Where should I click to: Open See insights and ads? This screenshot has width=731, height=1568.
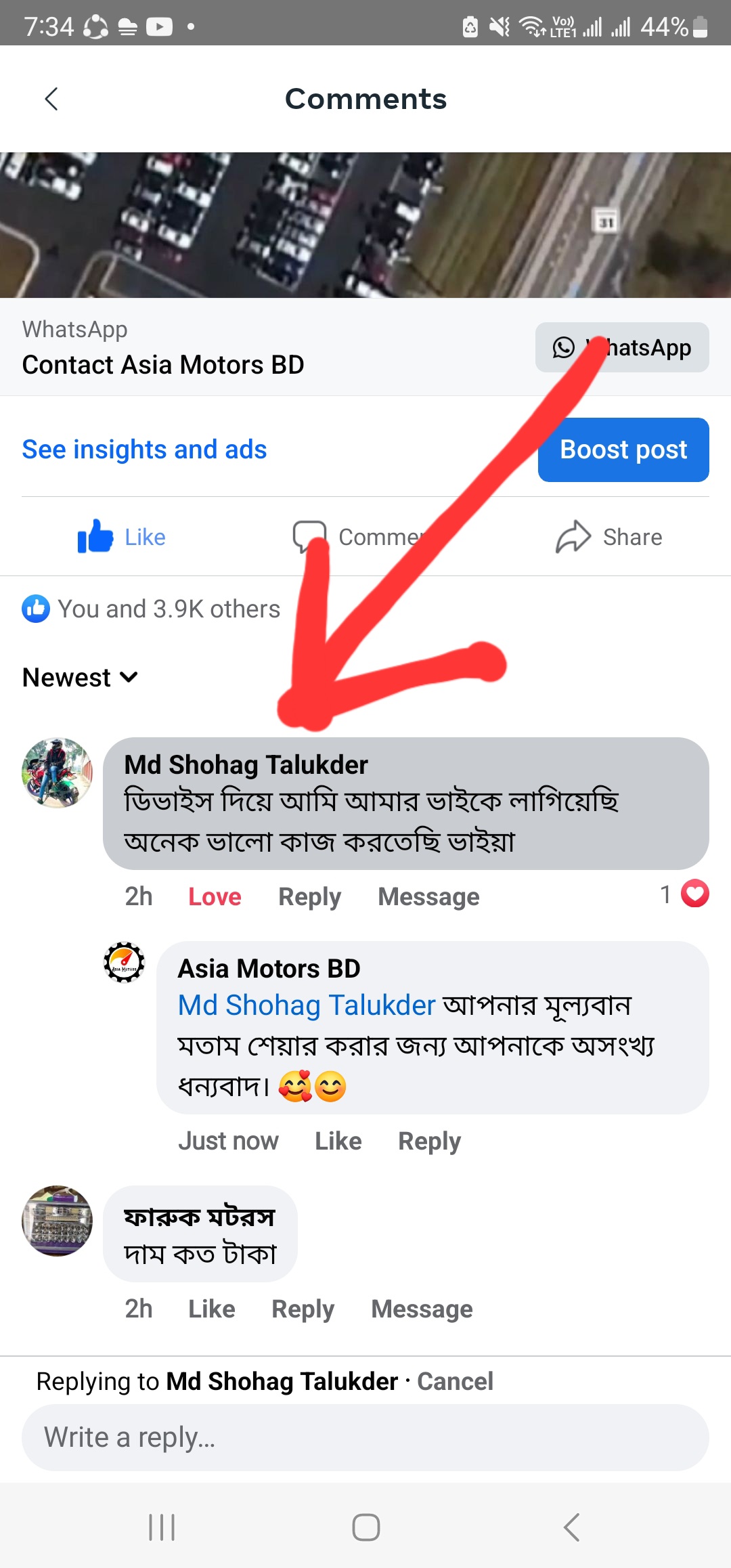(x=144, y=450)
